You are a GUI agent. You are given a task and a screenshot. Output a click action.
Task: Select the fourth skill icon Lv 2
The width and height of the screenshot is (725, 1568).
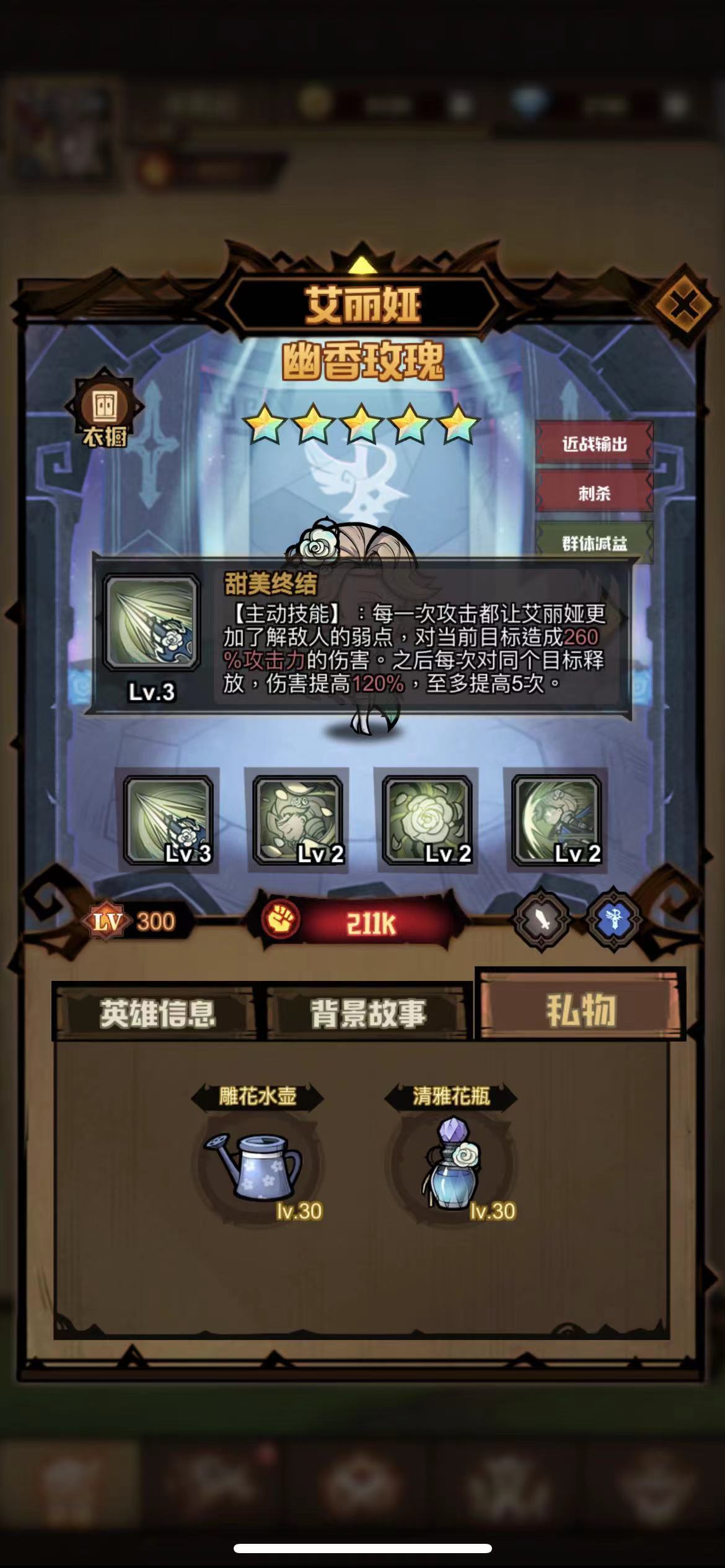tap(556, 820)
